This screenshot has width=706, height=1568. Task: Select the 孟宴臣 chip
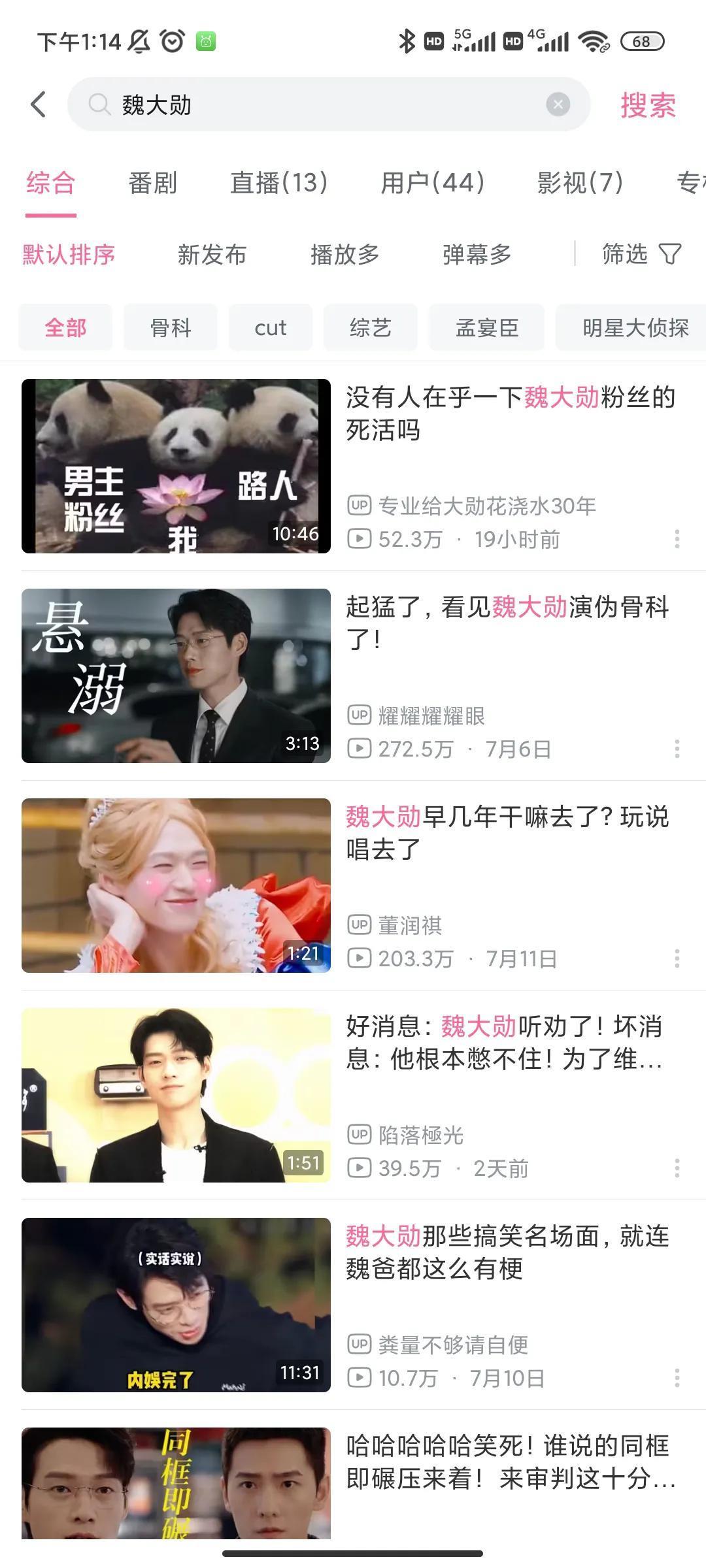pos(487,327)
